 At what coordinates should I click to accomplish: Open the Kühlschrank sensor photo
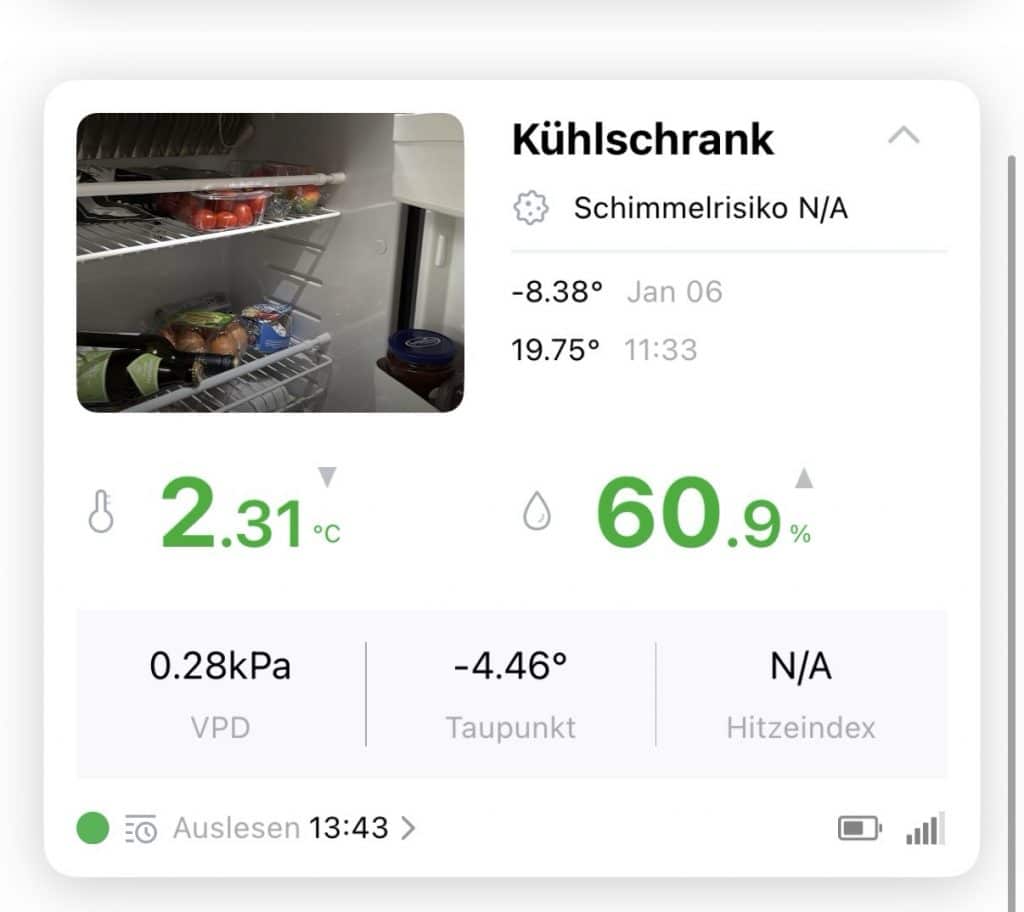(270, 262)
